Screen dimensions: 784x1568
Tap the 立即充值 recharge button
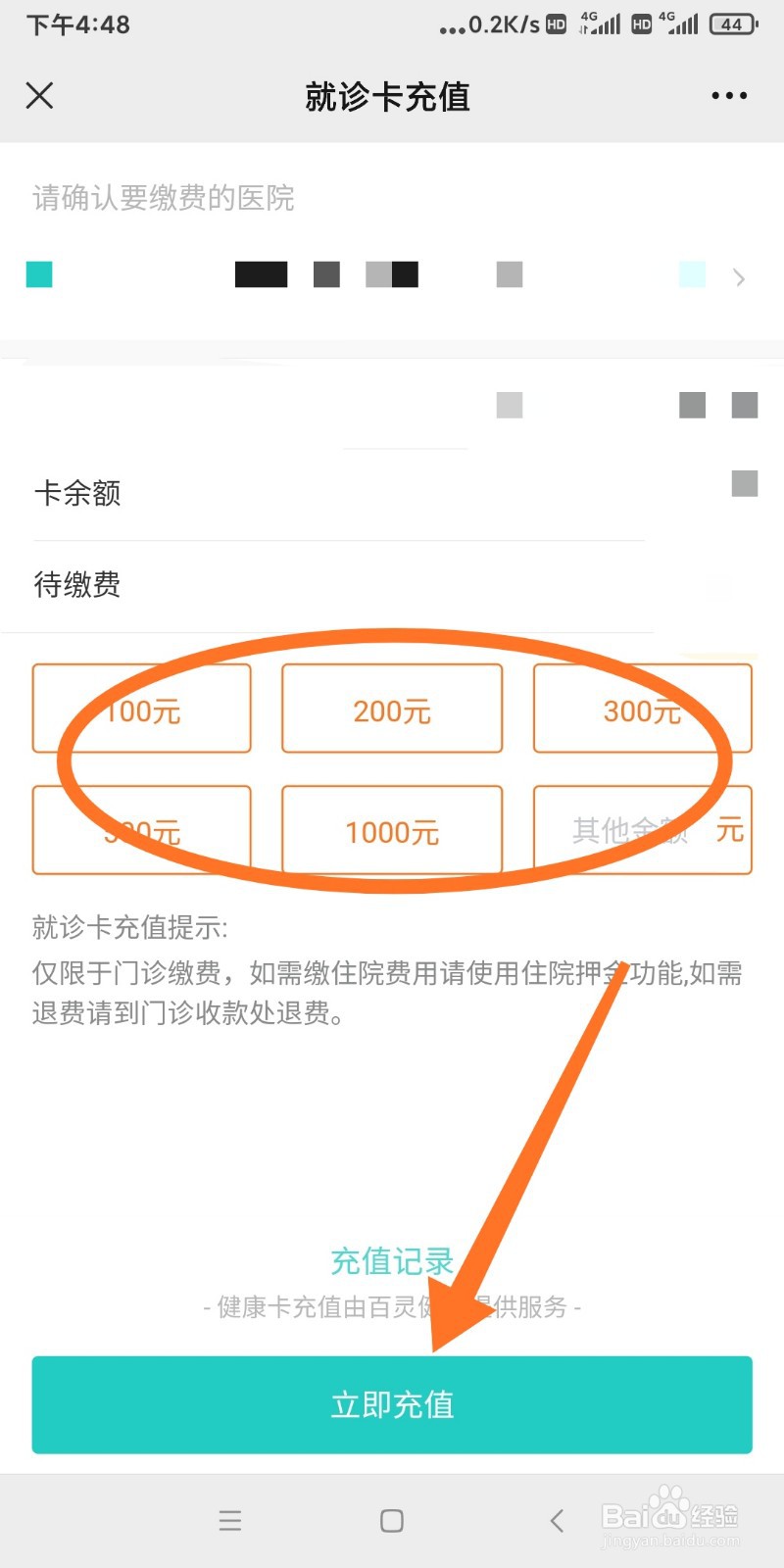pyautogui.click(x=392, y=1405)
